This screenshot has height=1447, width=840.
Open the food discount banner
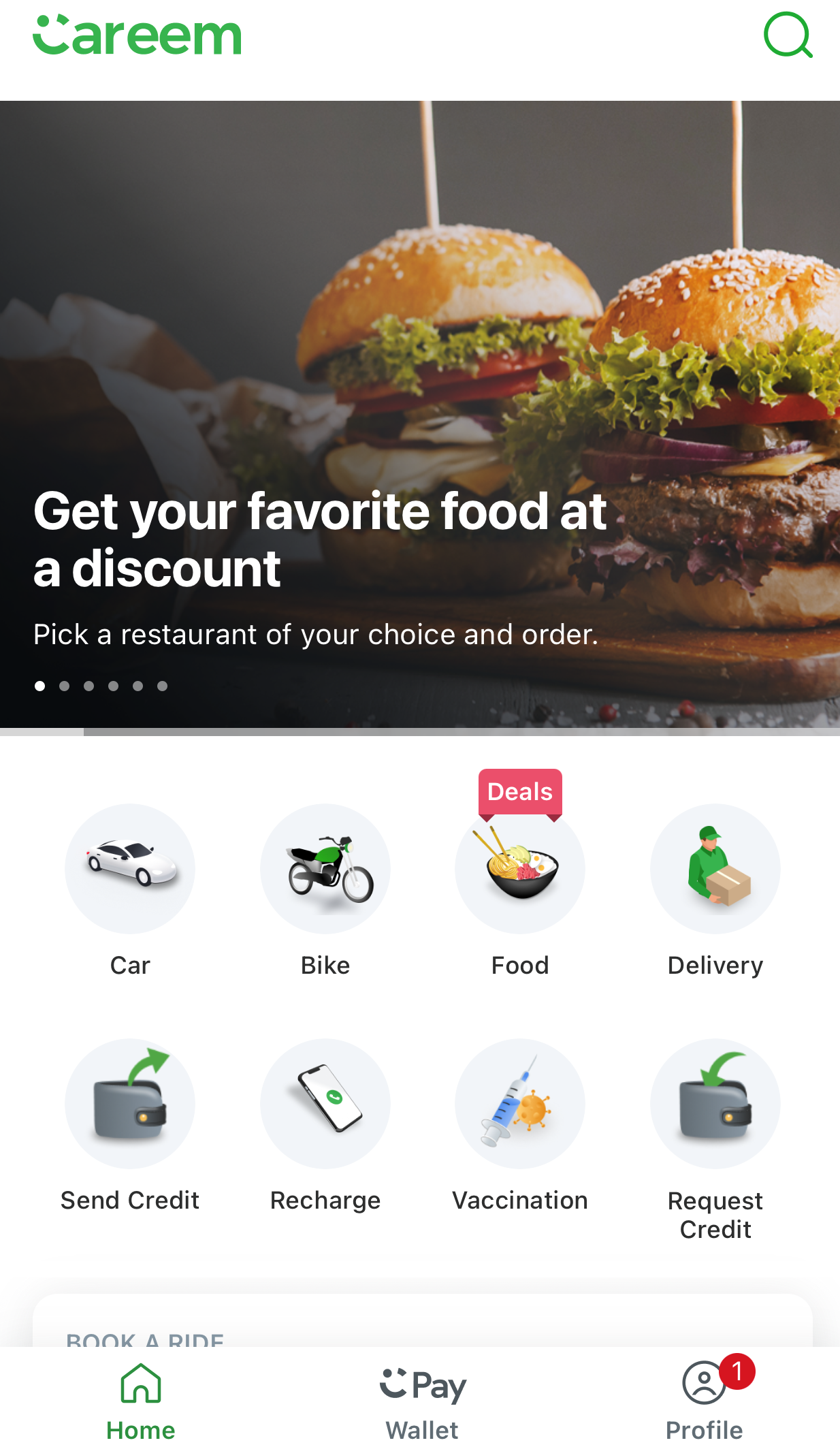(x=420, y=414)
